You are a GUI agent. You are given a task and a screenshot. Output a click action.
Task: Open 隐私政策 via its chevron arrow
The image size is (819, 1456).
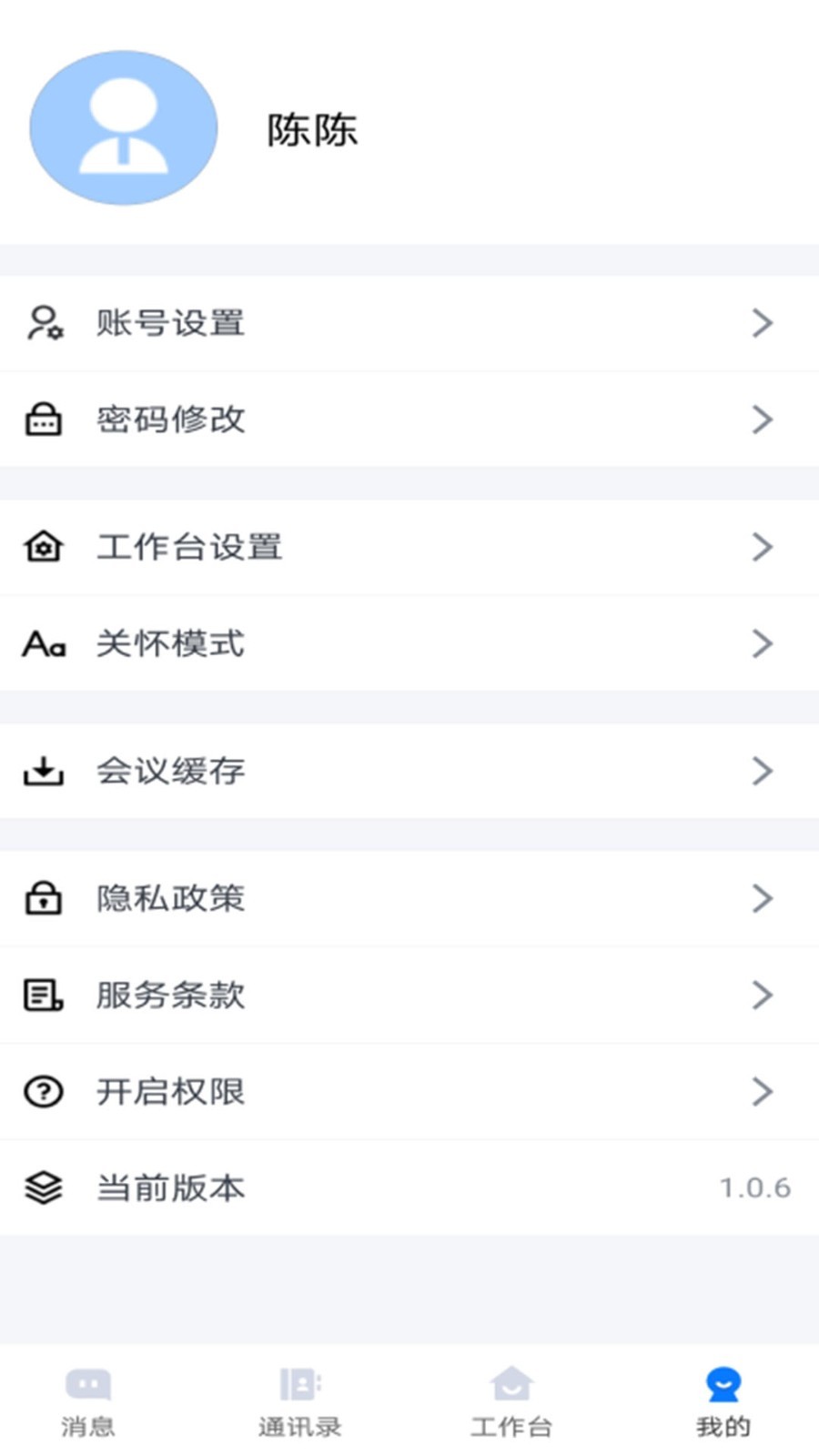[763, 899]
